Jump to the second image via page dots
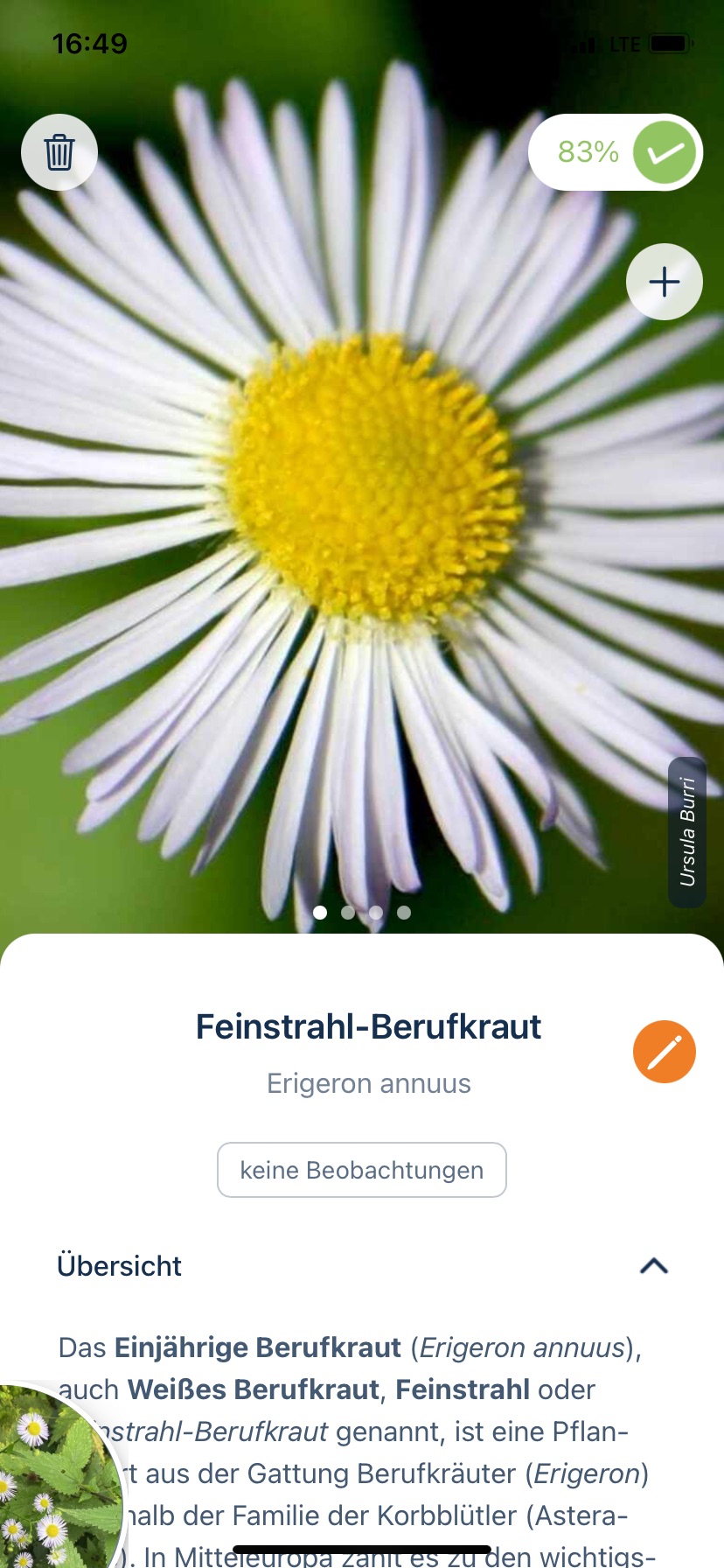This screenshot has width=724, height=1568. [x=348, y=913]
